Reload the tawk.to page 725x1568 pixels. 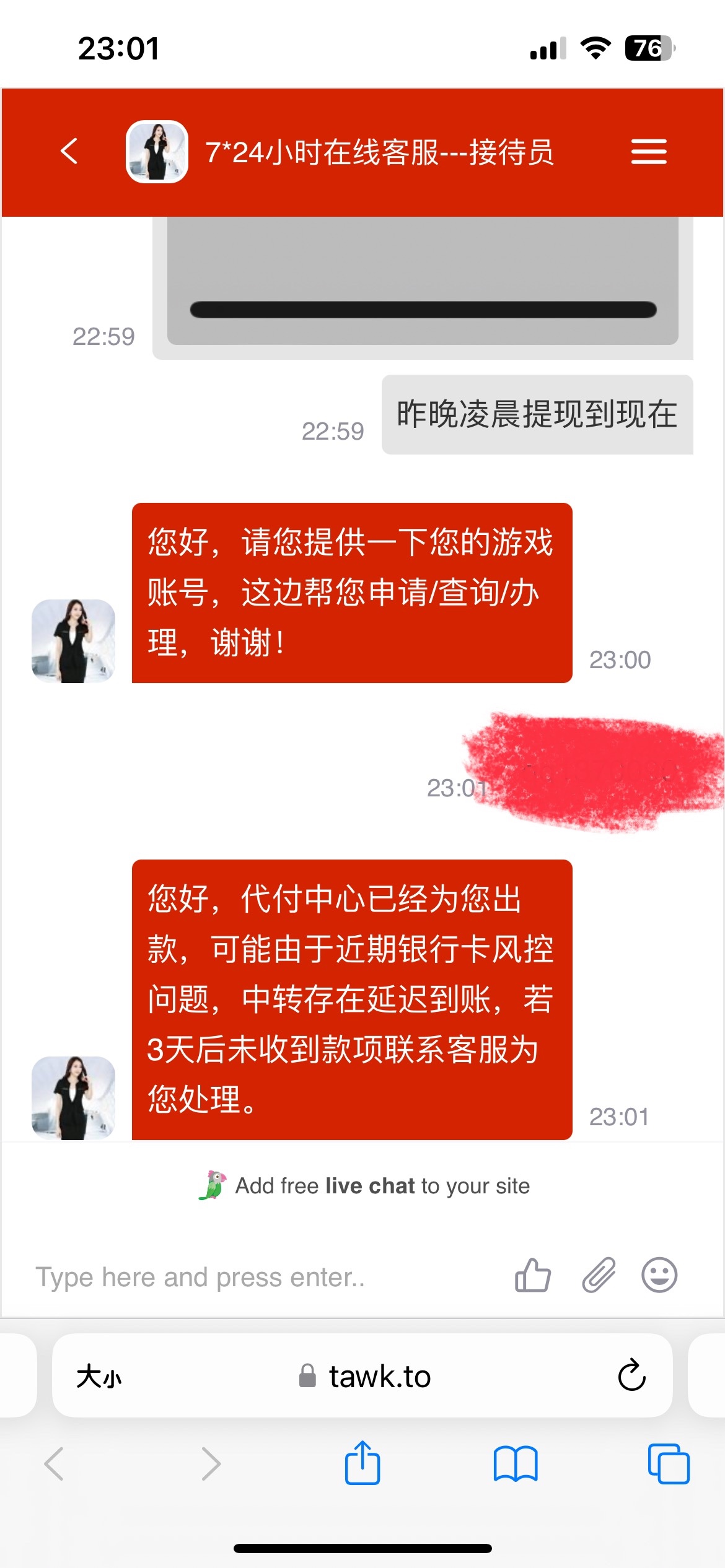(x=631, y=1376)
